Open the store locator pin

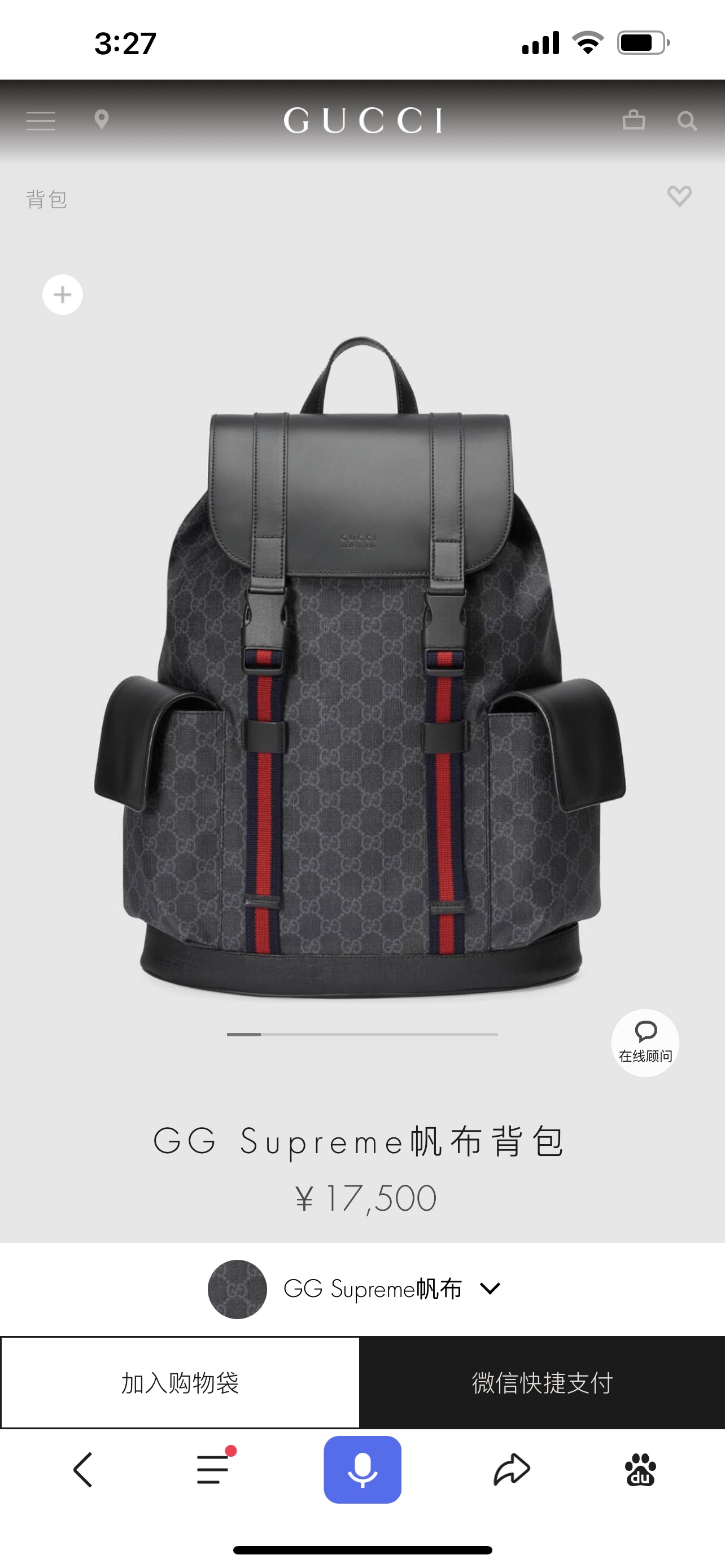coord(102,119)
